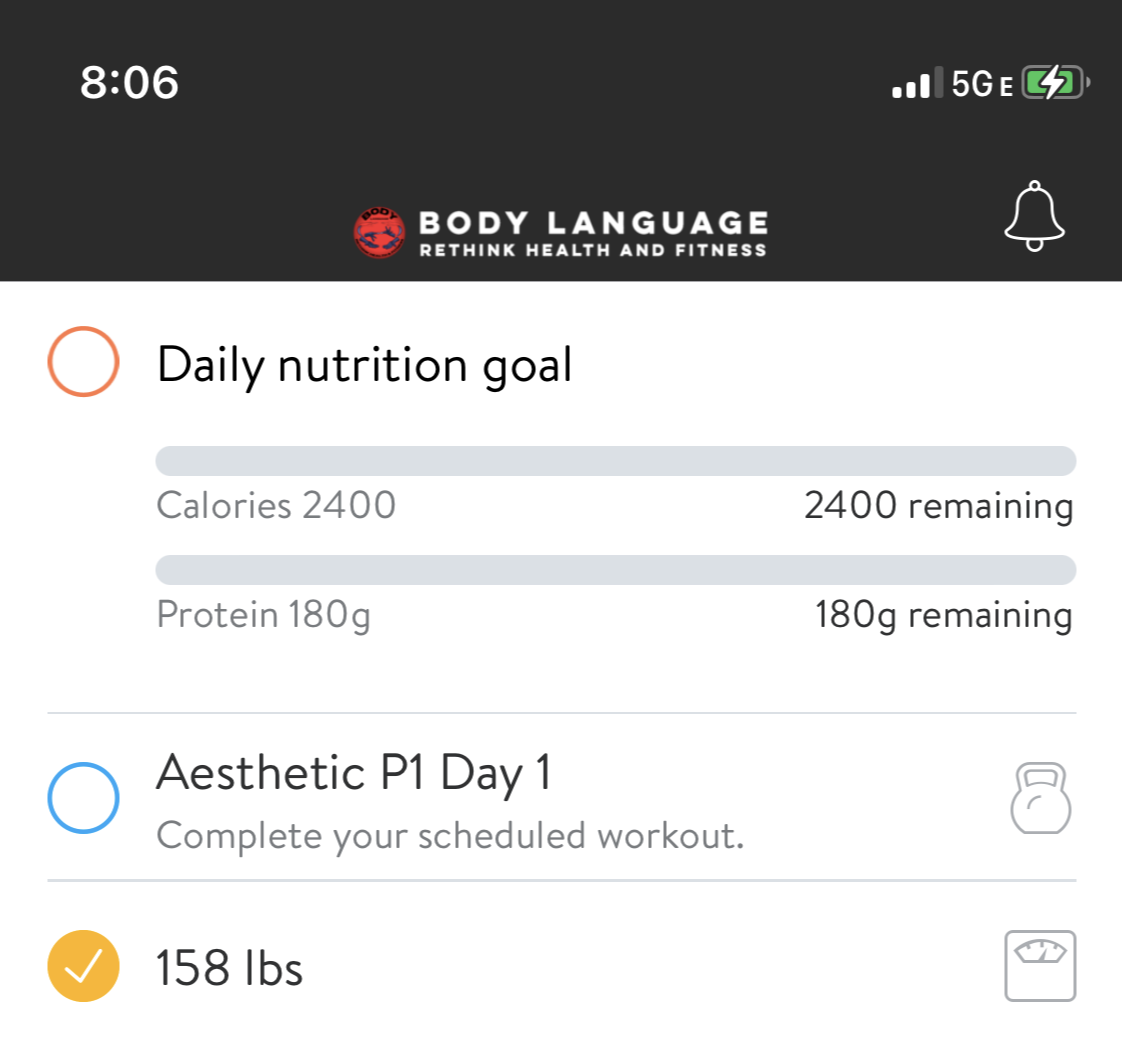Mark the Aesthetic P1 Day 1 circle complete
Viewport: 1122px width, 1047px height.
coord(84,798)
